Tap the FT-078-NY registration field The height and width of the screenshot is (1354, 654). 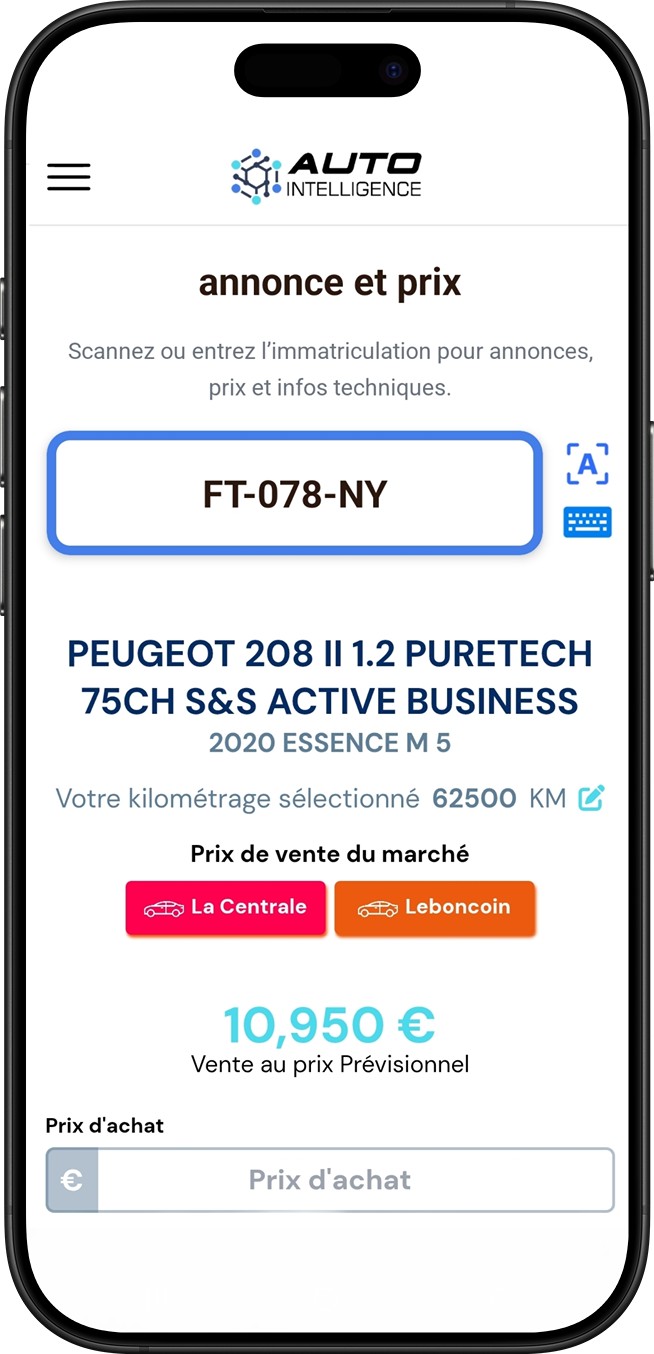[295, 493]
